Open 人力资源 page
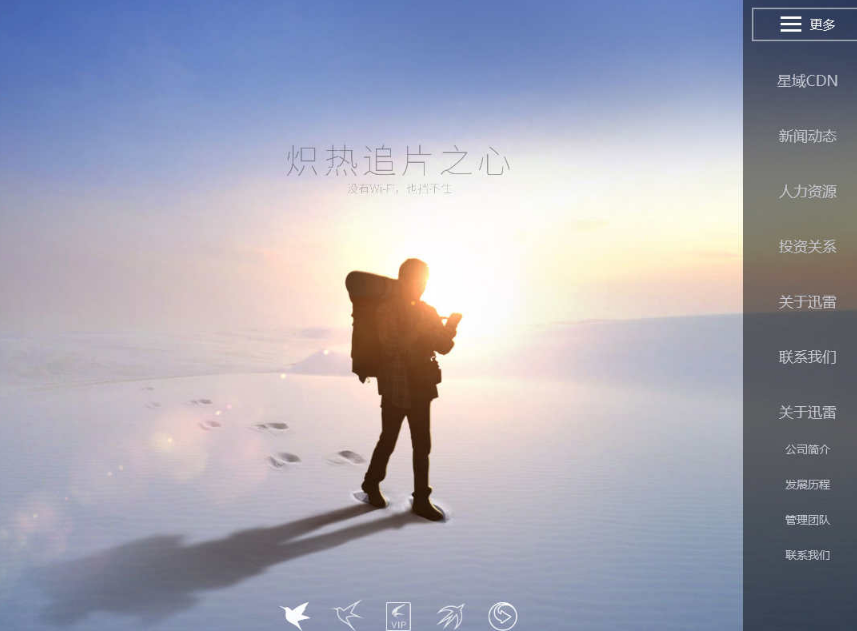Screen dimensions: 857x631 [x=807, y=191]
